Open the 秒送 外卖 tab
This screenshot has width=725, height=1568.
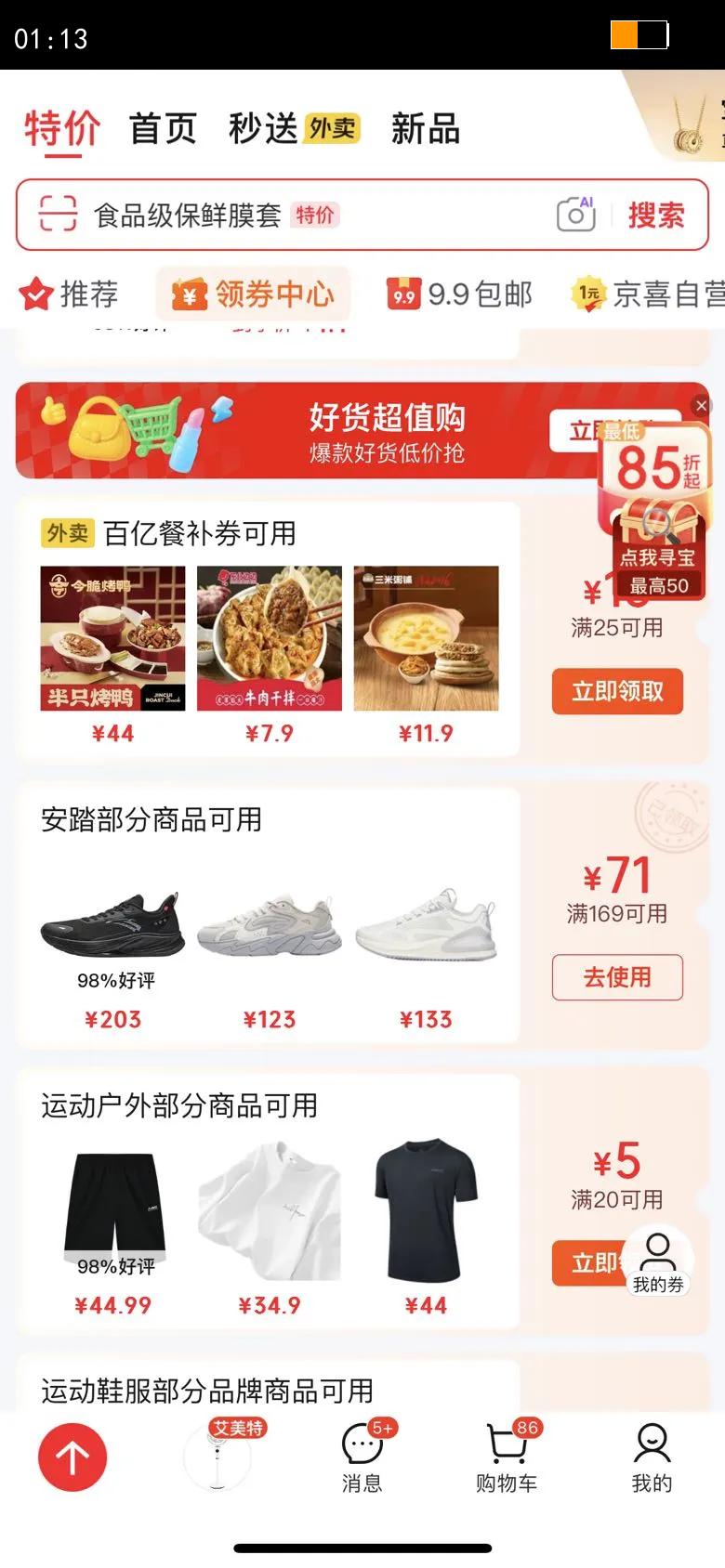pos(294,128)
